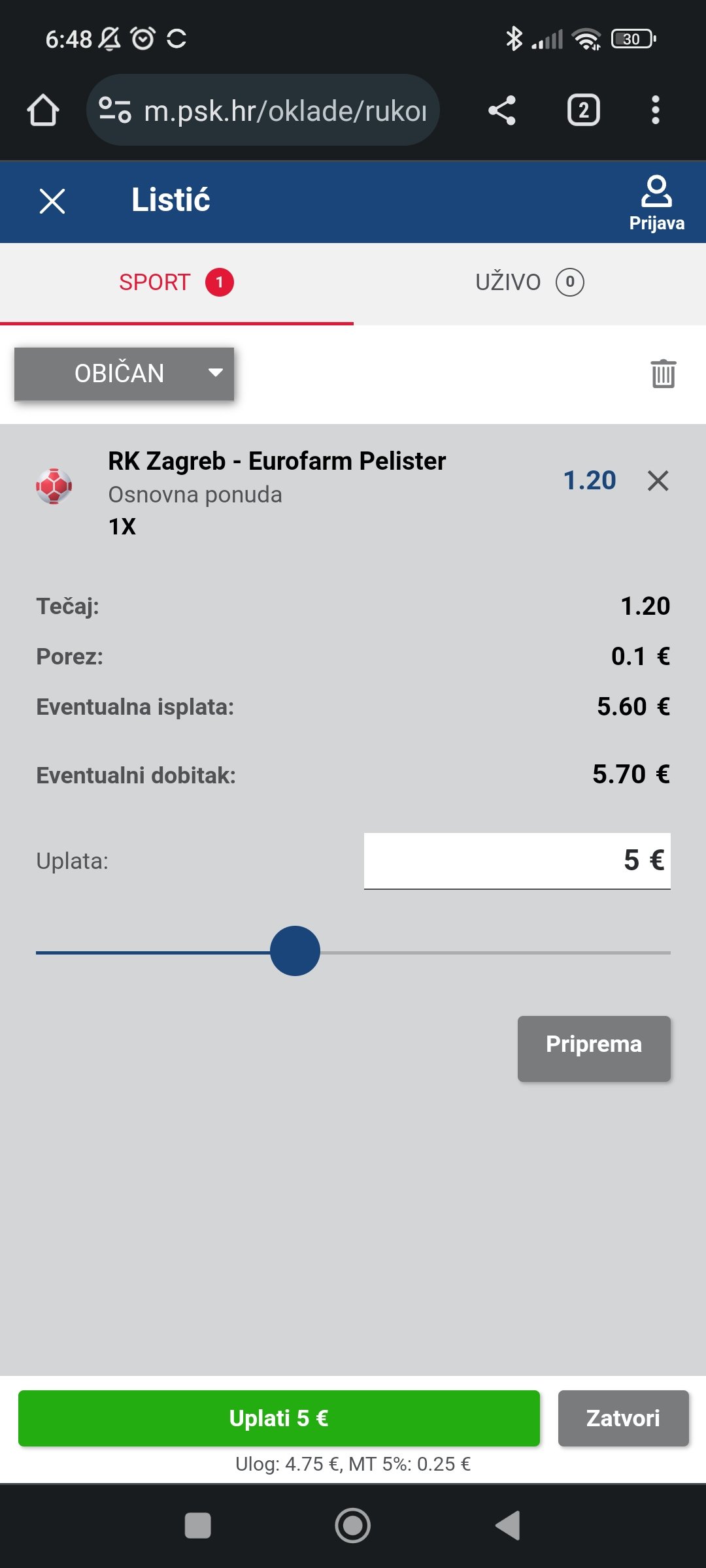Go back using the system back button
Viewport: 706px width, 1568px height.
[509, 1526]
